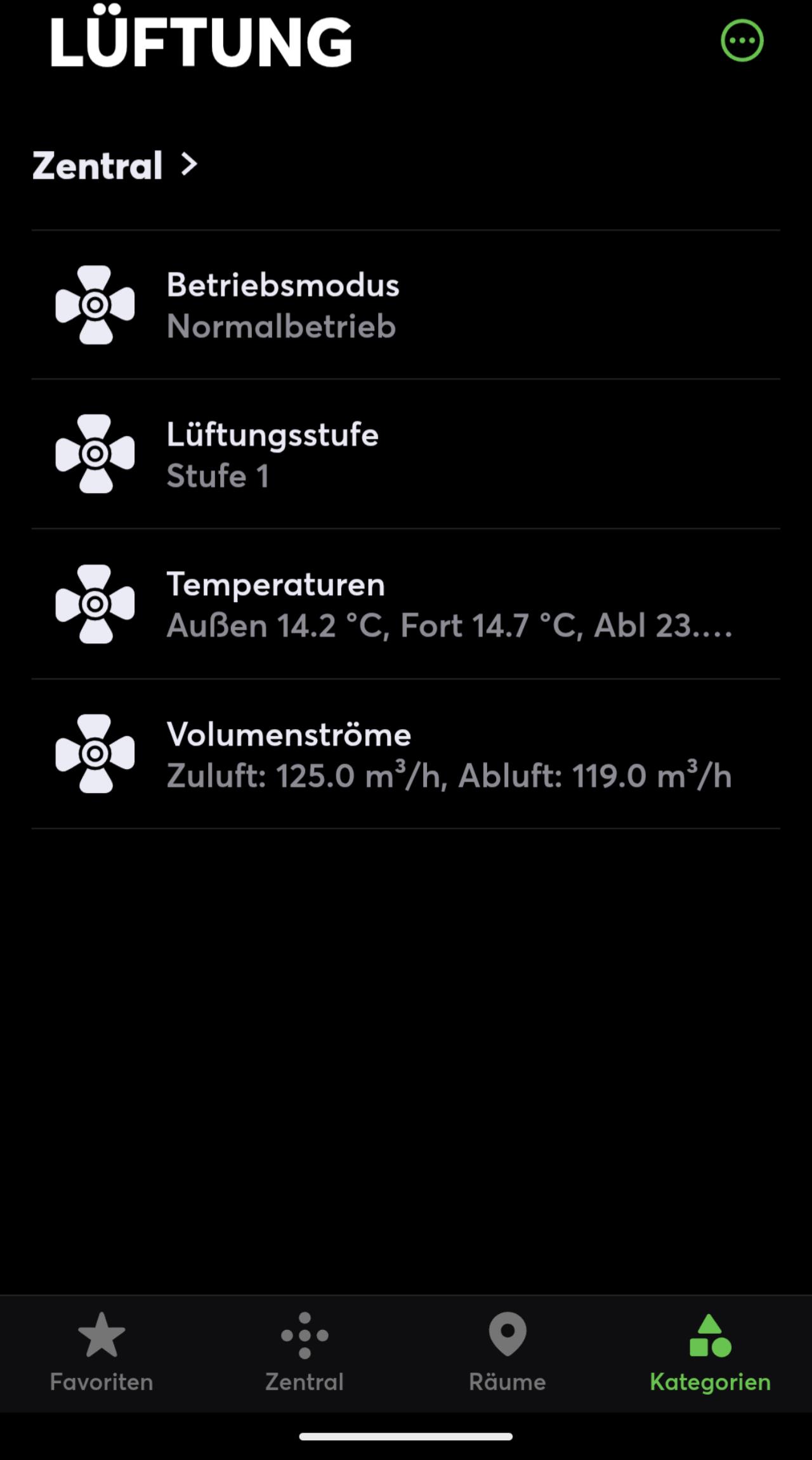View the Temperaturen details
Image resolution: width=812 pixels, height=1460 pixels.
tap(406, 604)
